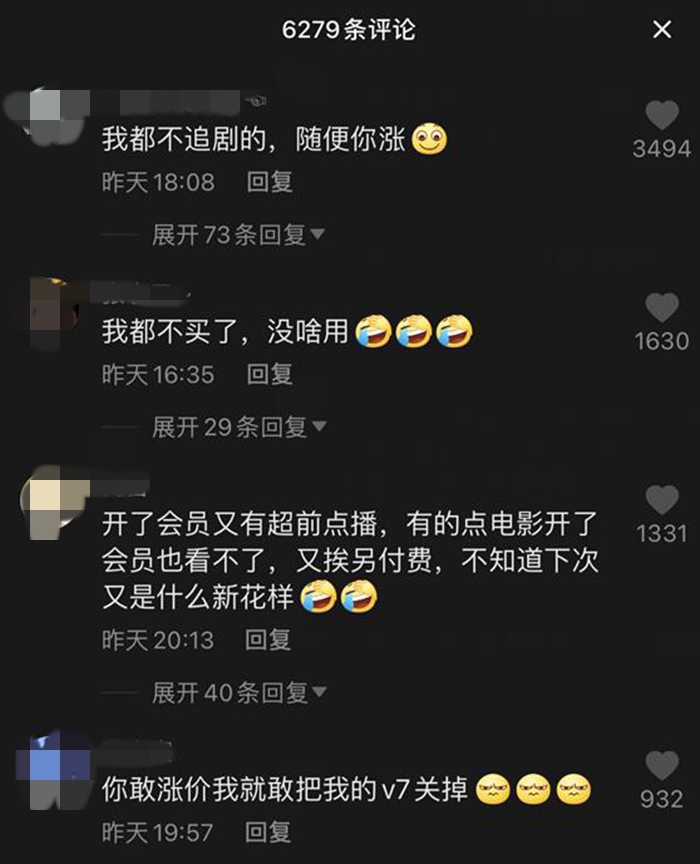
Task: Like the comment with 1331 likes
Action: (x=661, y=500)
